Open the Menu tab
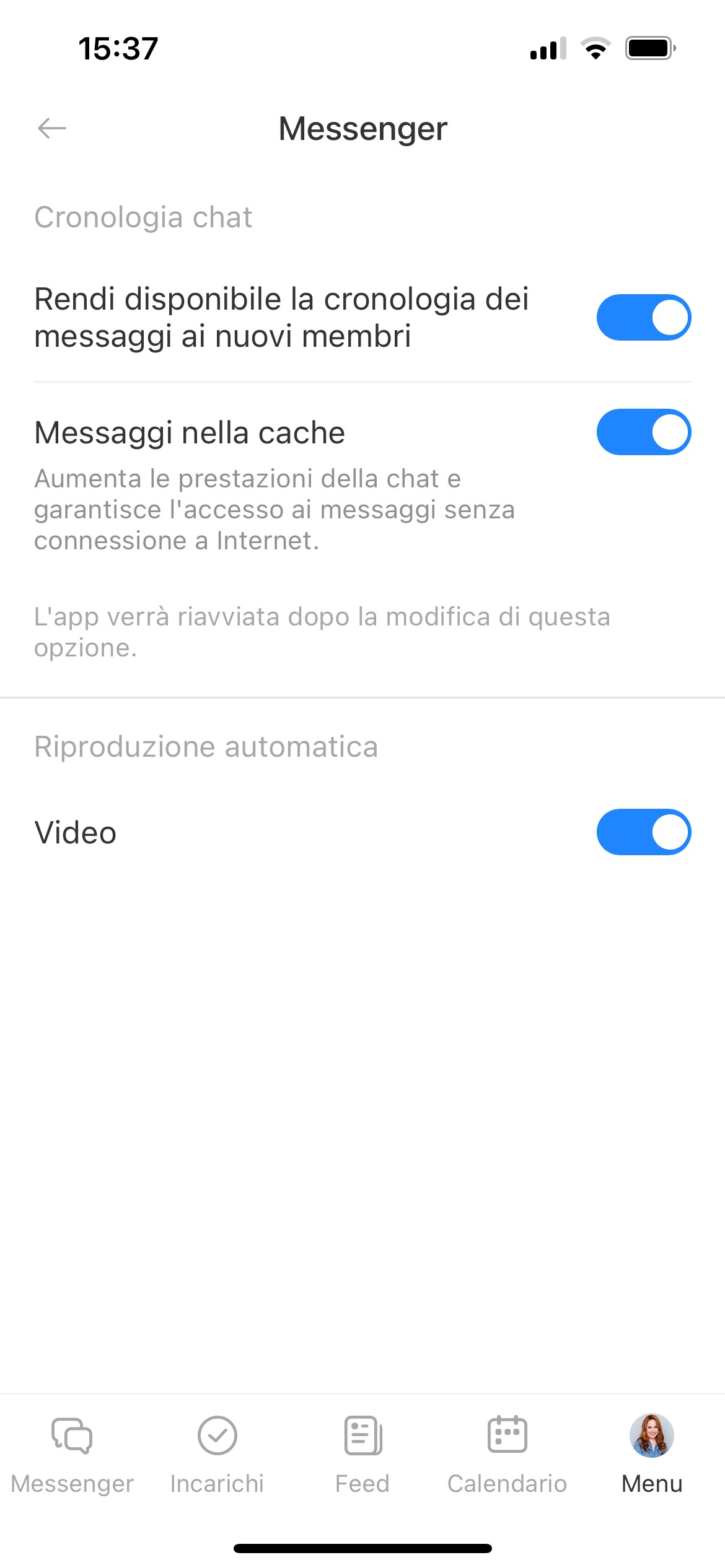The height and width of the screenshot is (1568, 725). (x=652, y=1452)
